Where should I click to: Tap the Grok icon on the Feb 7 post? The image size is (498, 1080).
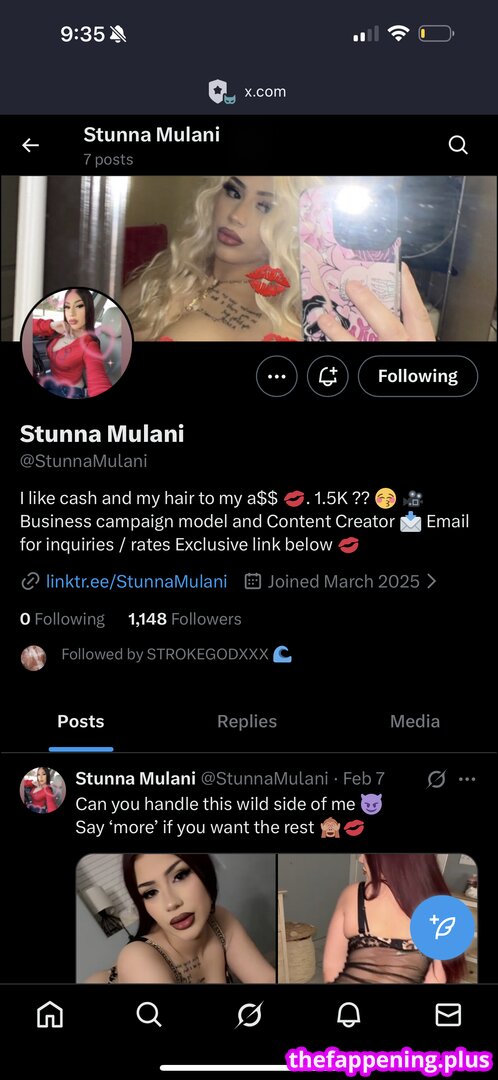click(436, 779)
